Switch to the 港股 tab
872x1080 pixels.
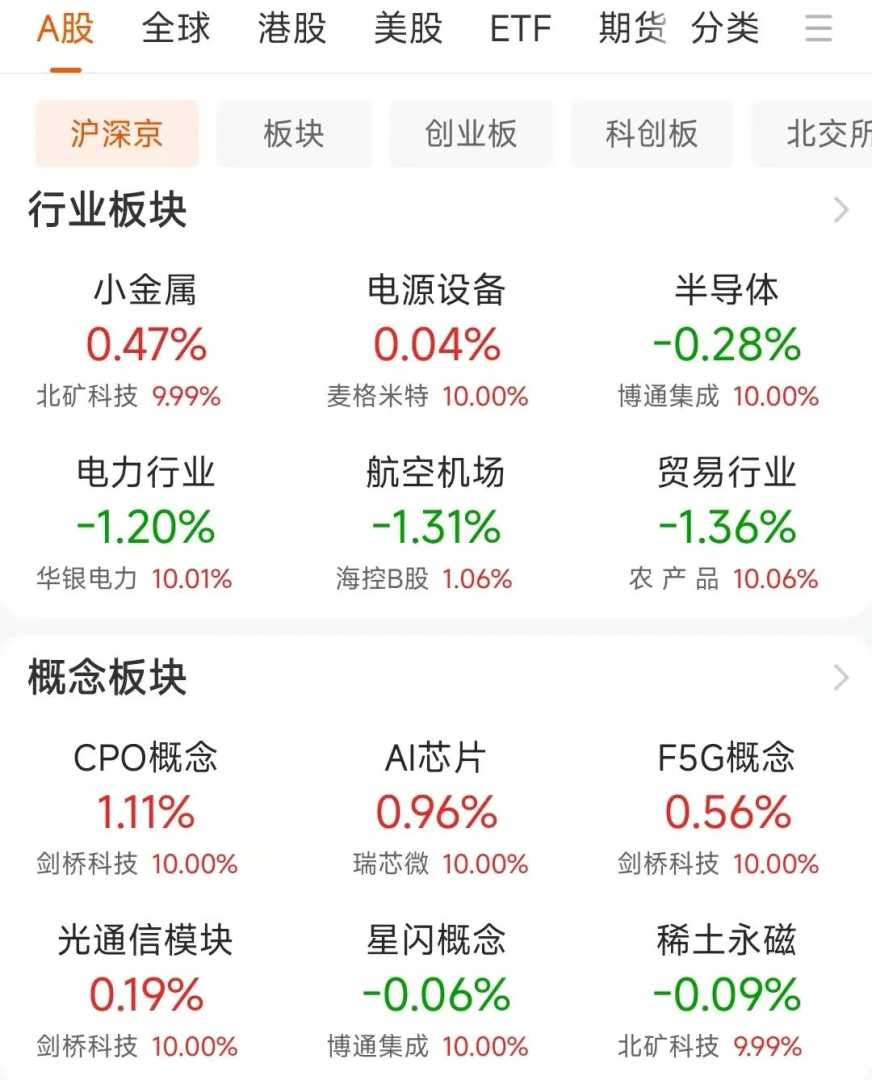[x=292, y=29]
